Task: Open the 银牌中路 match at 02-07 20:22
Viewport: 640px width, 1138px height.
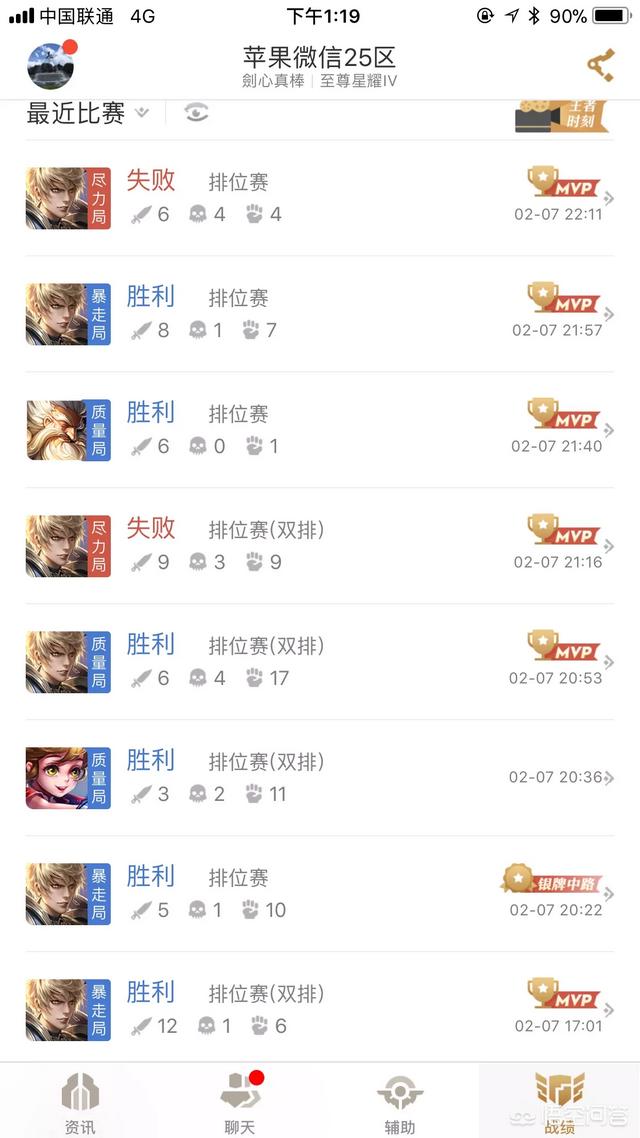Action: click(320, 894)
